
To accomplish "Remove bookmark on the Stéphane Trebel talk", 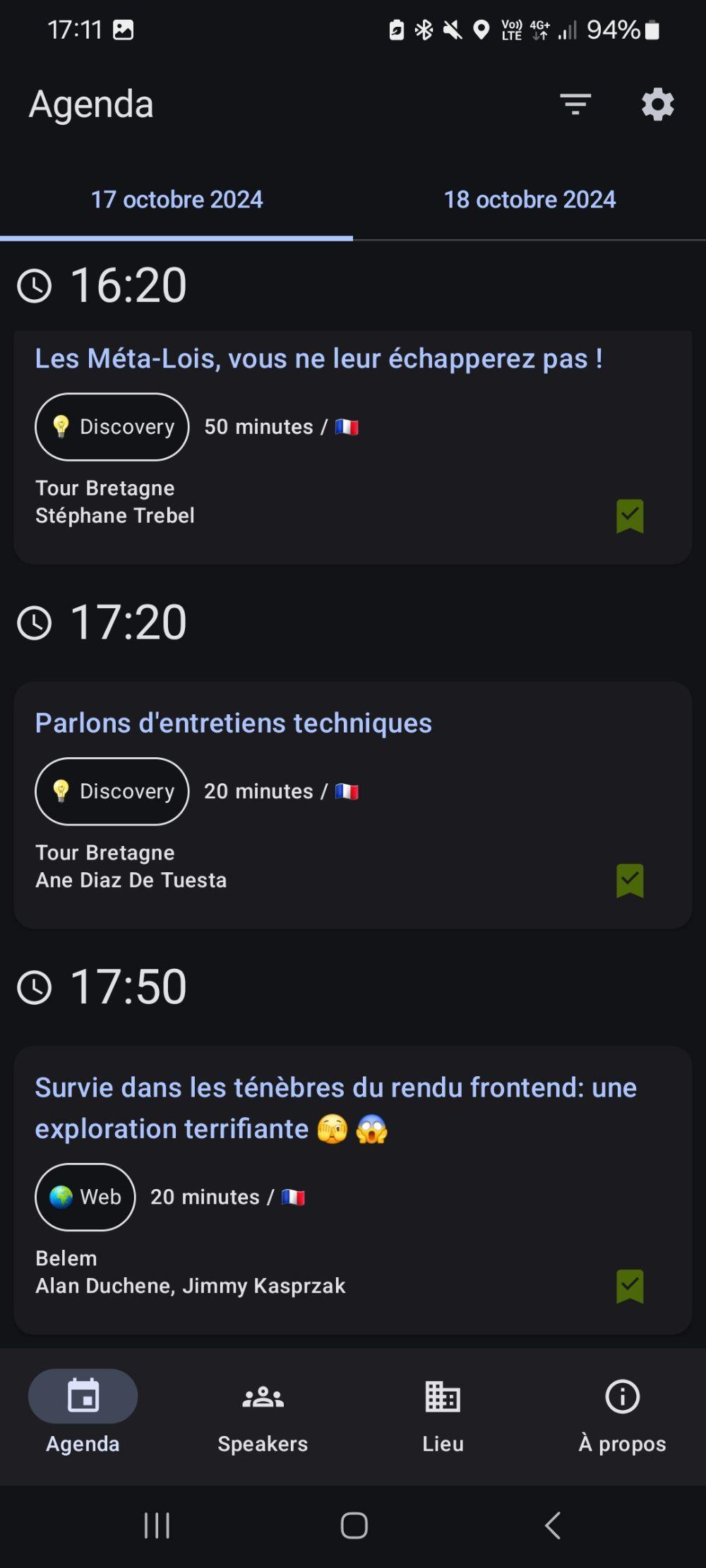I will pos(630,516).
